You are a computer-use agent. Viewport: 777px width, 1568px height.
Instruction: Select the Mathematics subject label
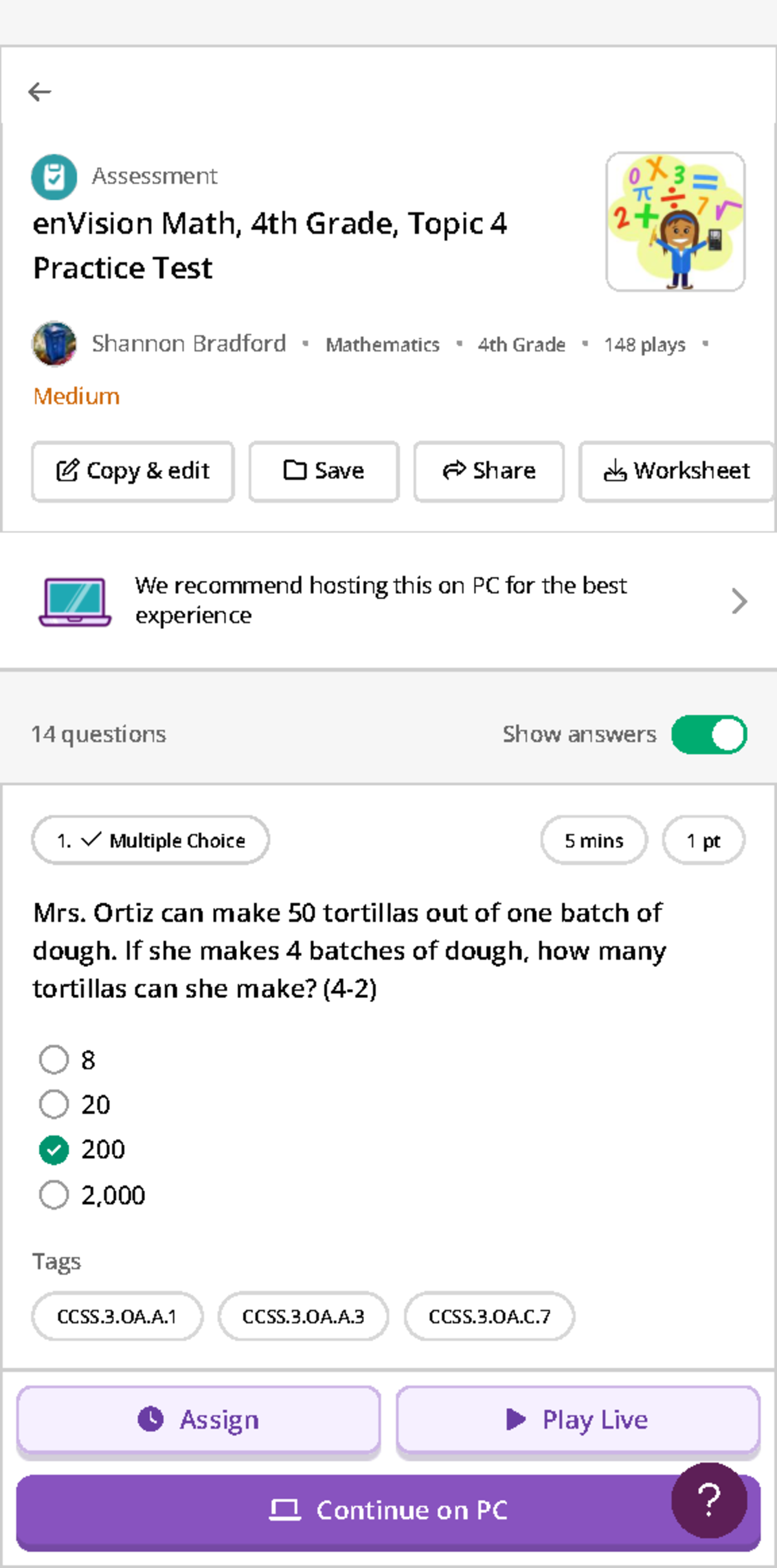[x=381, y=344]
